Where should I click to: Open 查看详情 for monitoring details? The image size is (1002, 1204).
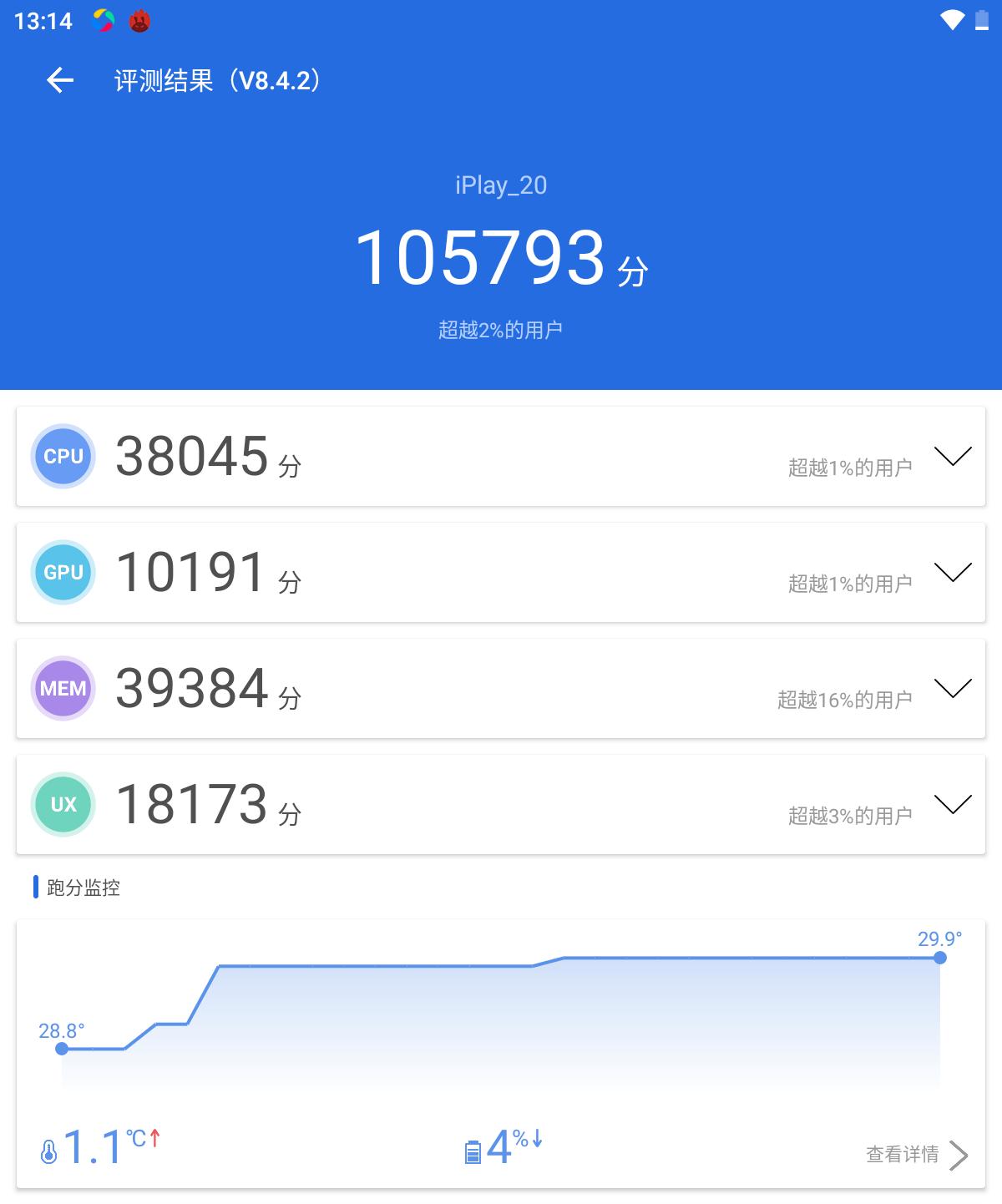point(916,1155)
